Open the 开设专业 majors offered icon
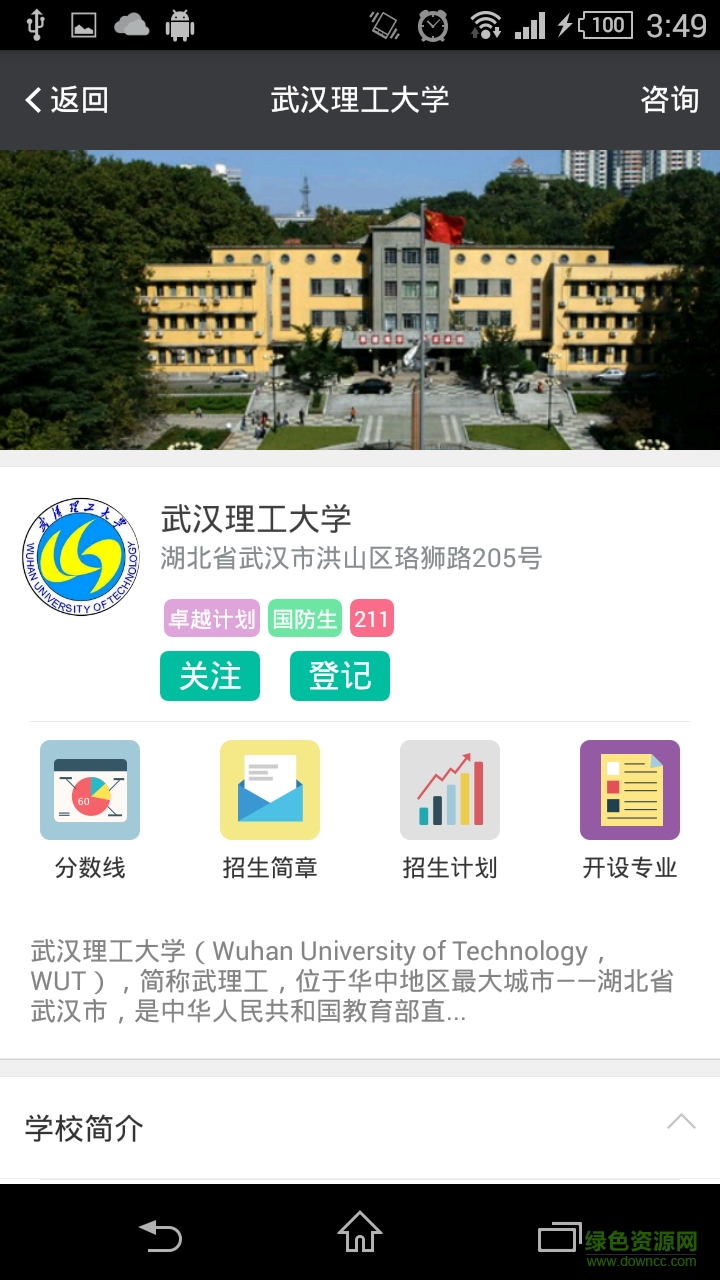Image resolution: width=720 pixels, height=1280 pixels. point(630,790)
